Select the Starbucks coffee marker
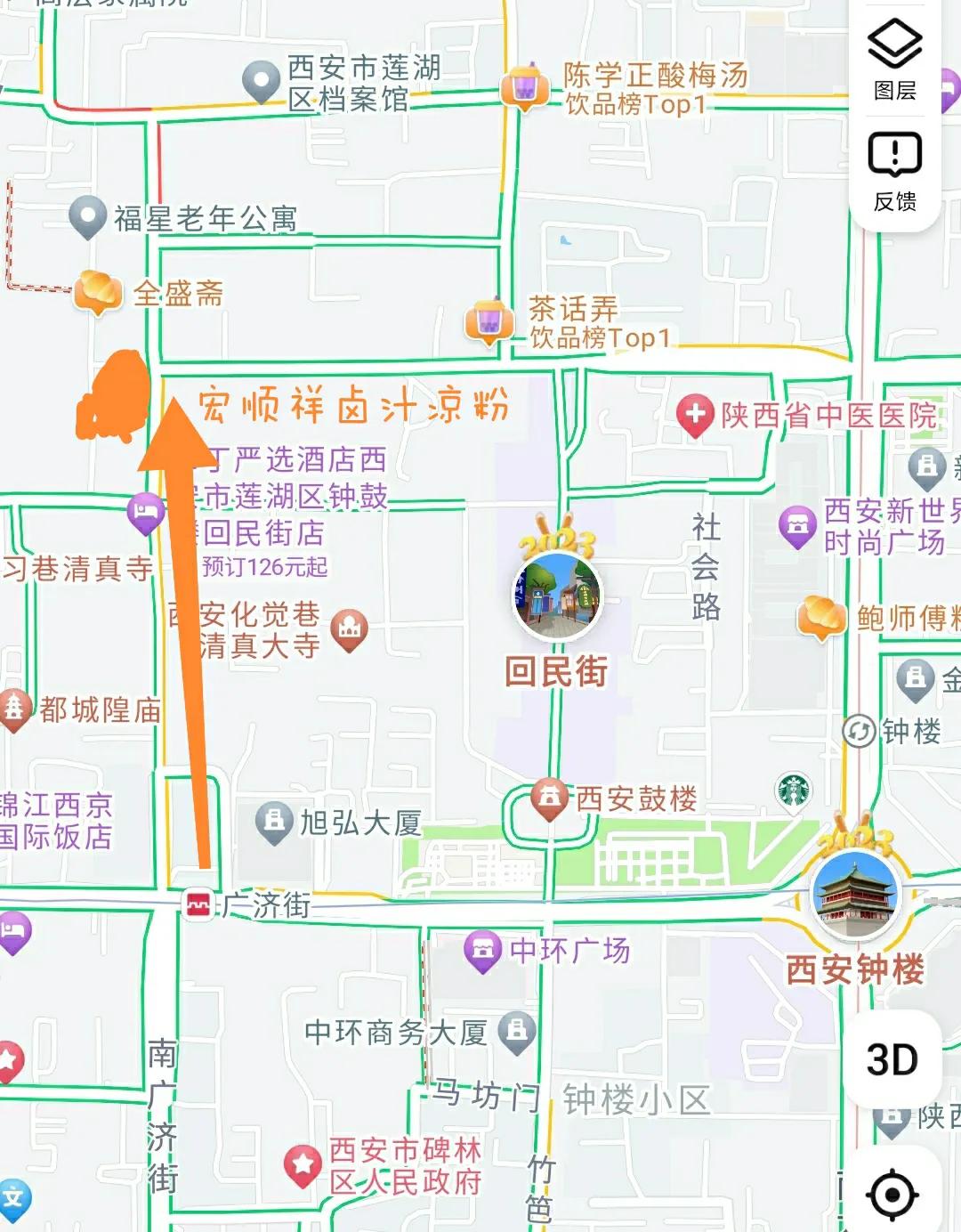This screenshot has height=1232, width=961. 792,790
